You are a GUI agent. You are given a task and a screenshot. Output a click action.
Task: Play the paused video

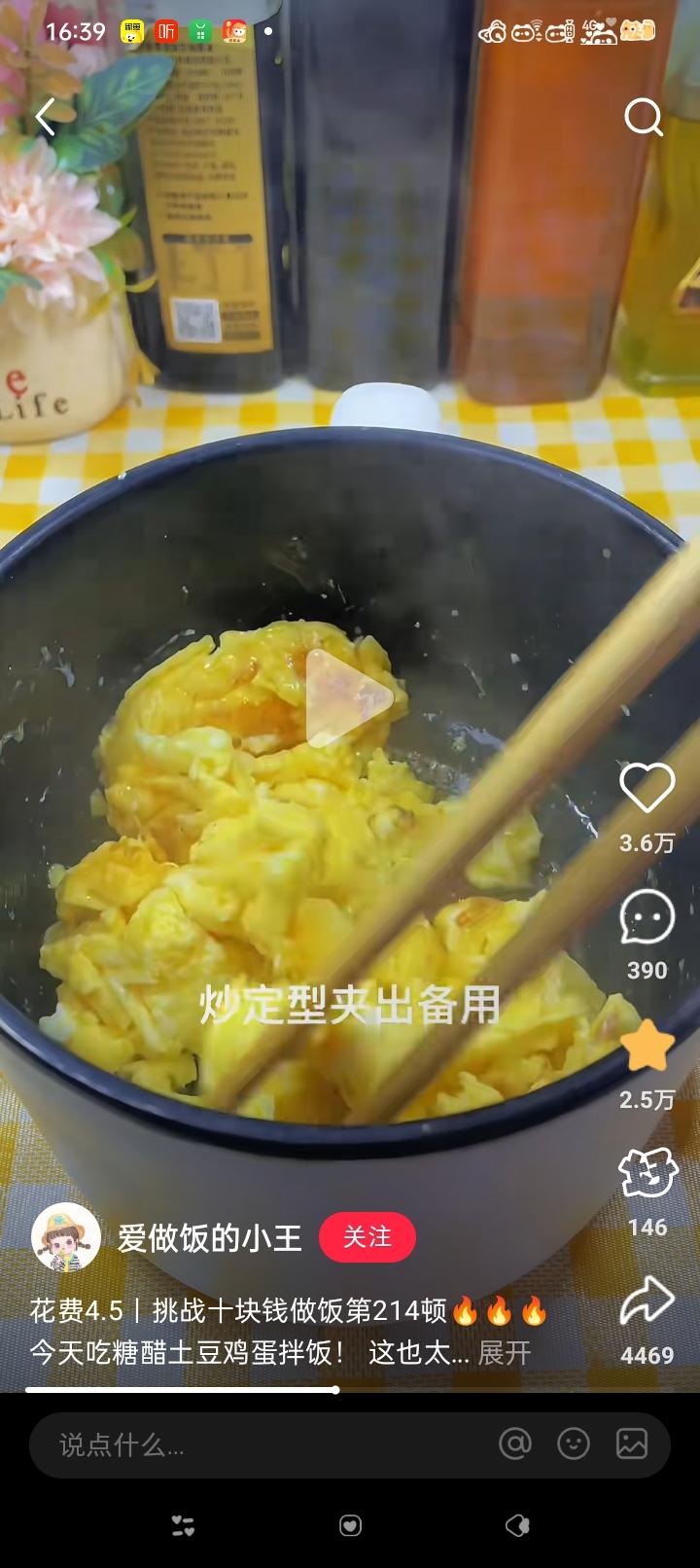(x=349, y=697)
